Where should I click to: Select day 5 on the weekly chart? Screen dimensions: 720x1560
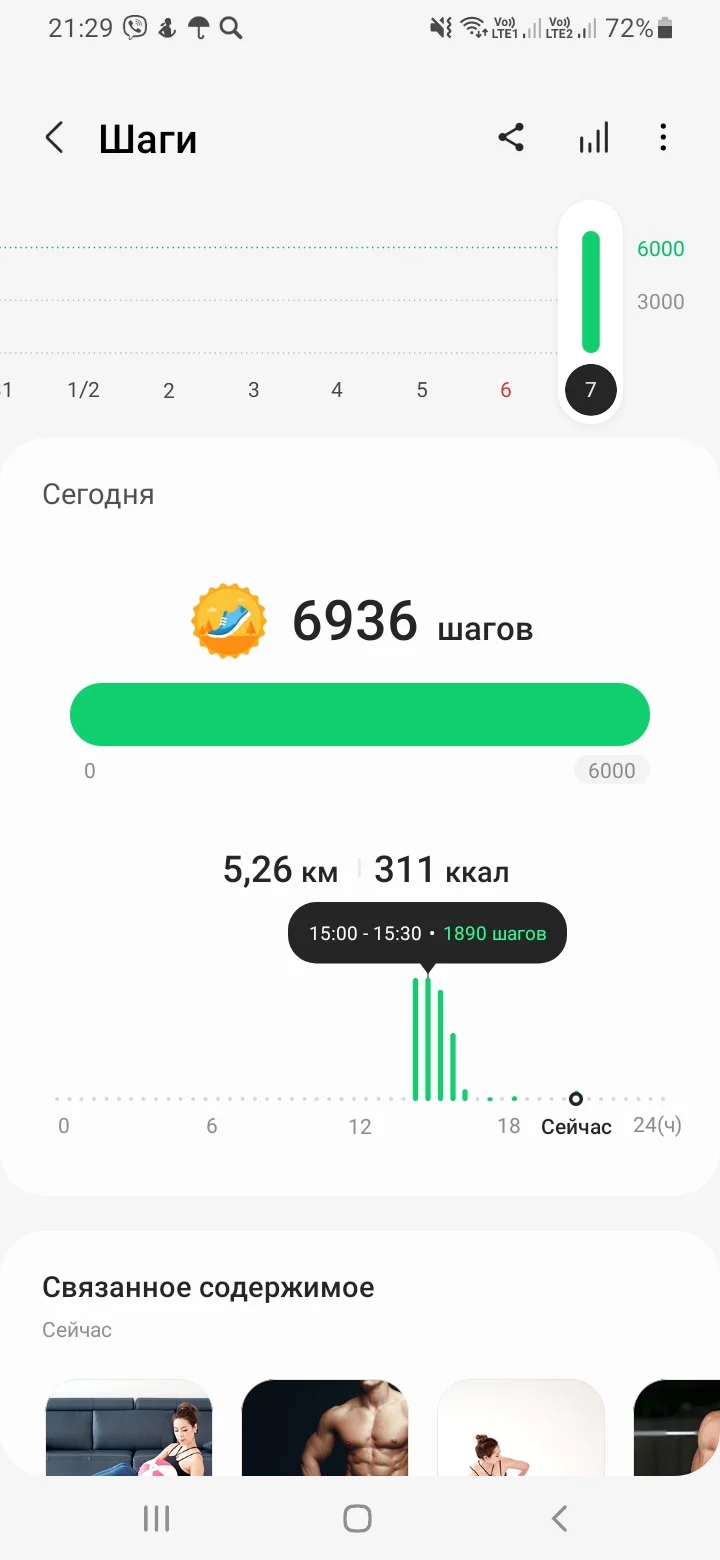422,390
